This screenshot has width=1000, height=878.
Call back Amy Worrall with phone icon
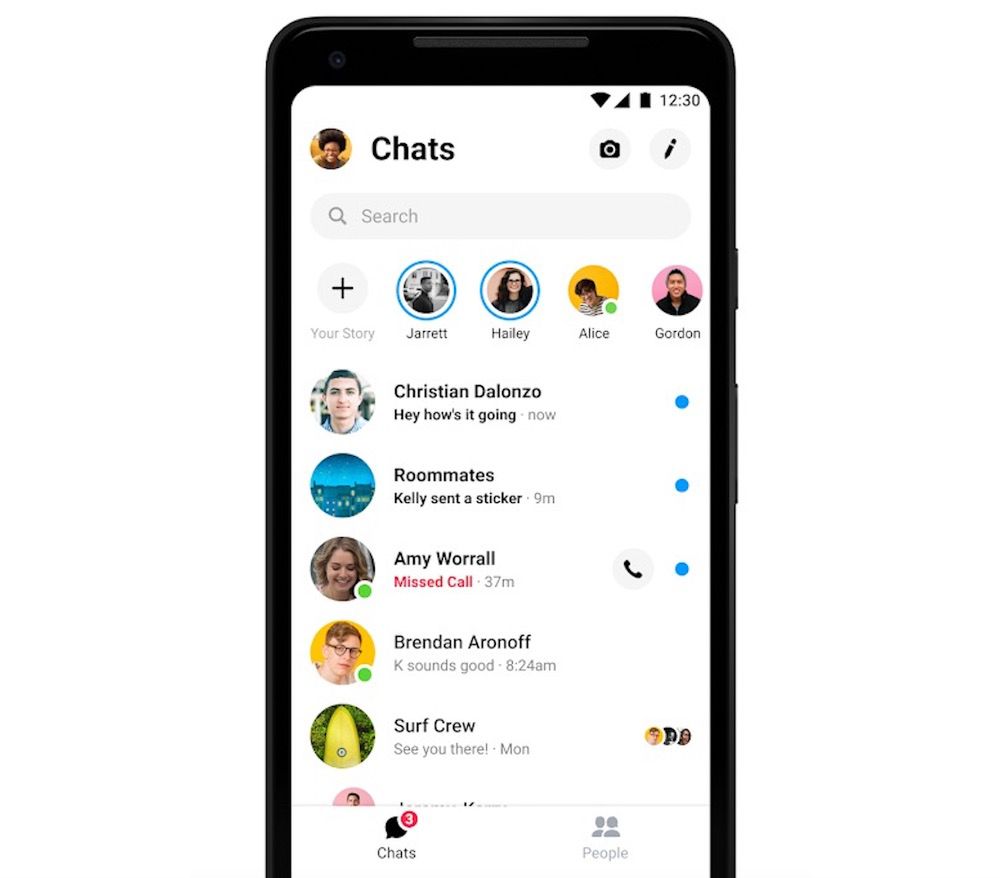[633, 569]
